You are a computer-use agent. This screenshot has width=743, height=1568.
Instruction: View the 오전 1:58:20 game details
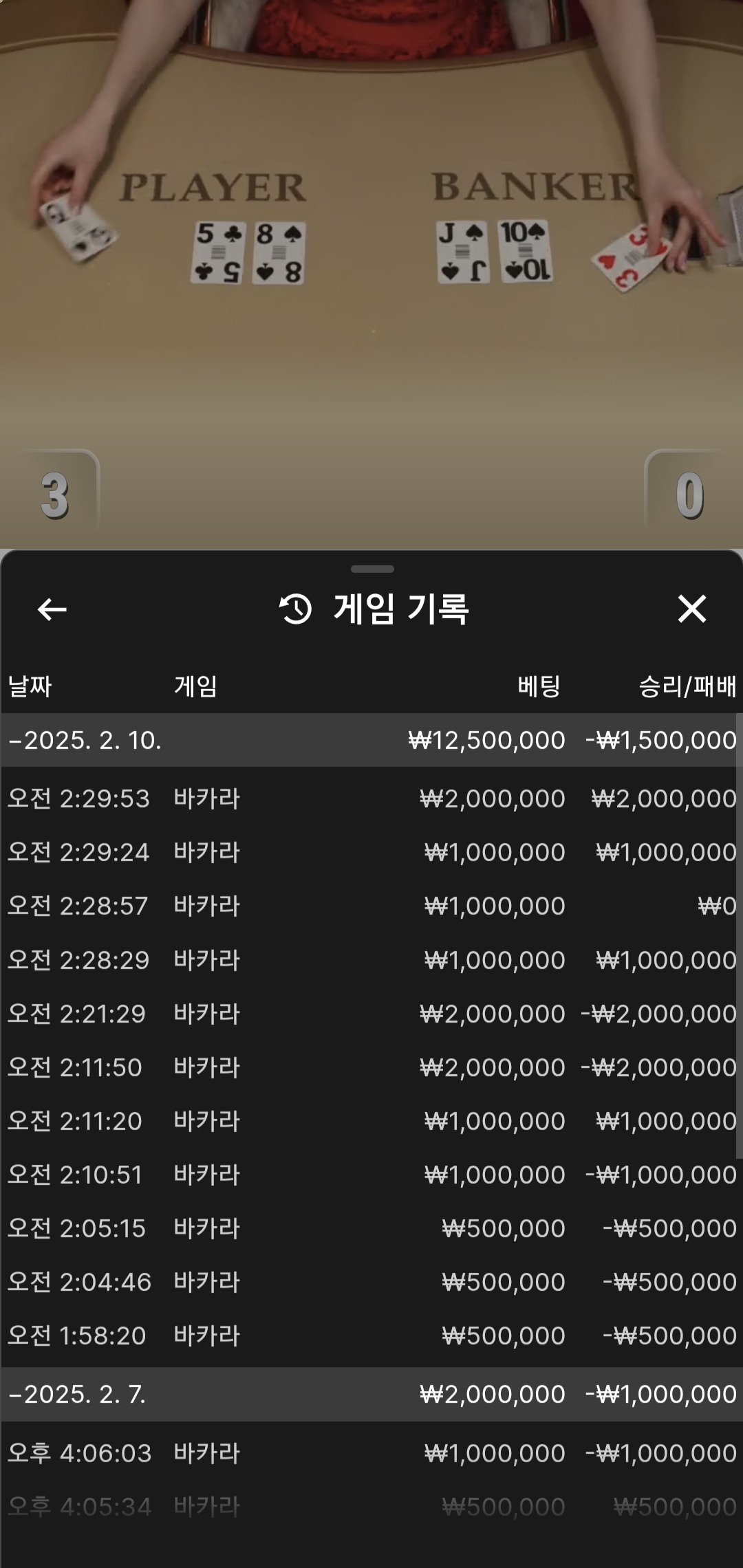[x=369, y=1335]
